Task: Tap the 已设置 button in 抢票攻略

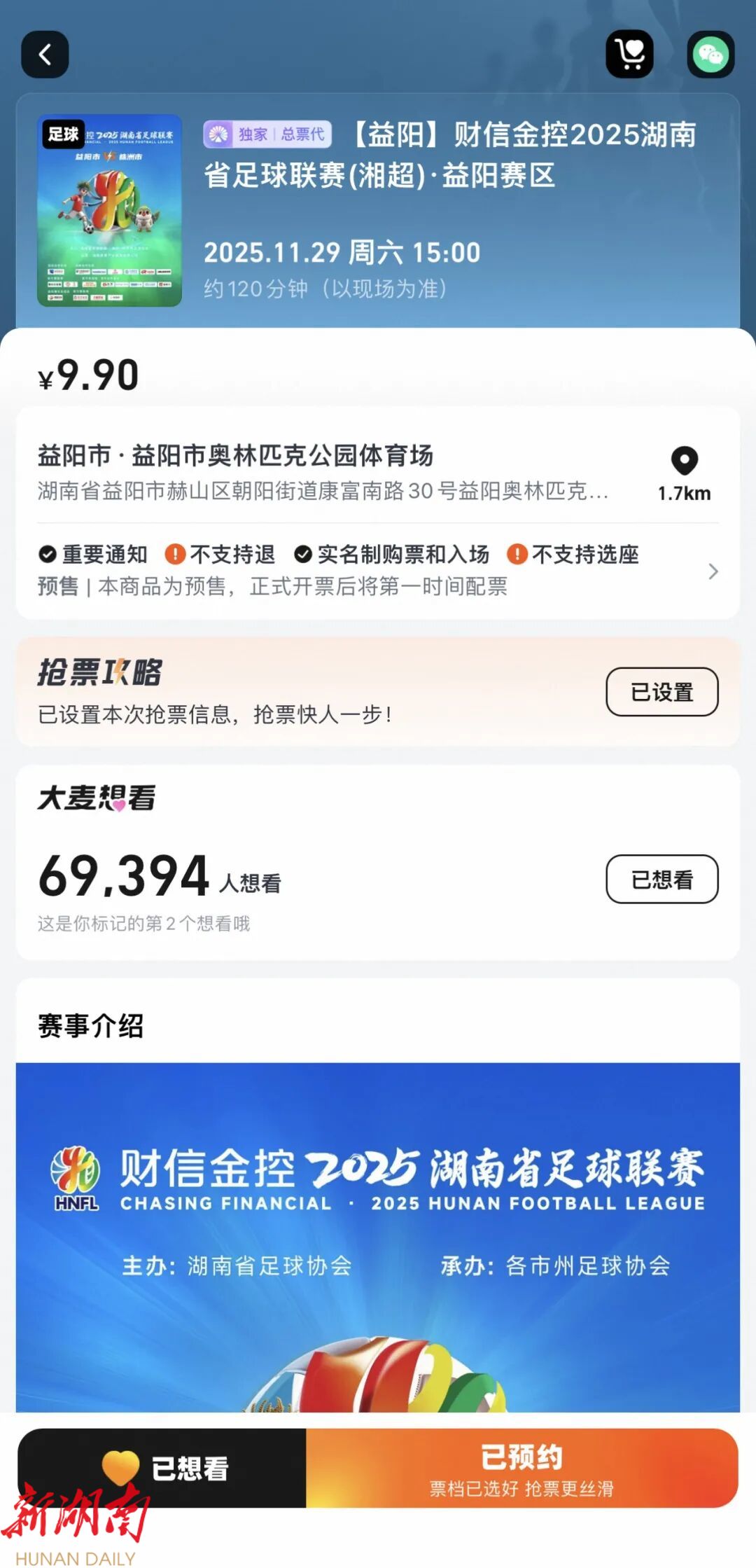Action: [661, 692]
